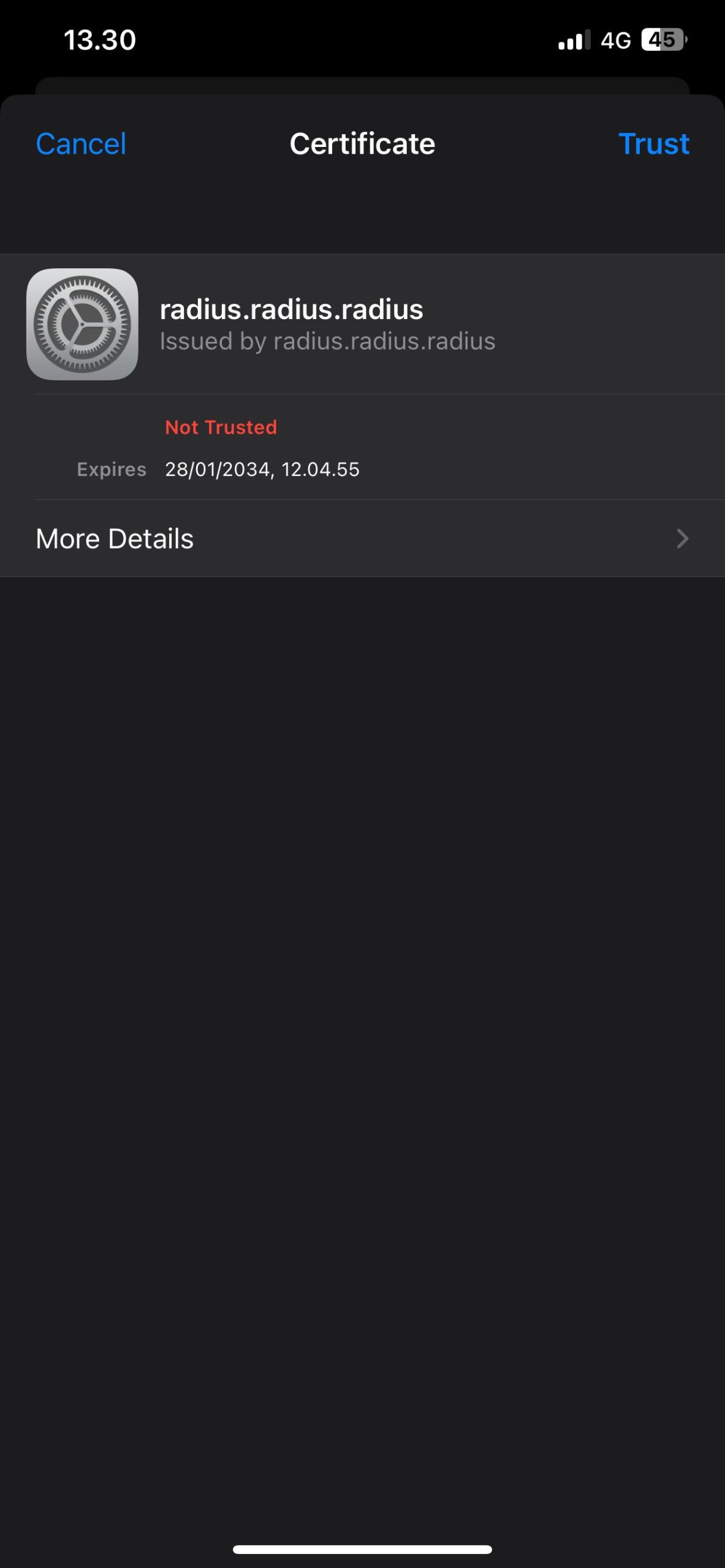
Task: Open More Details for the certificate
Action: 362,538
